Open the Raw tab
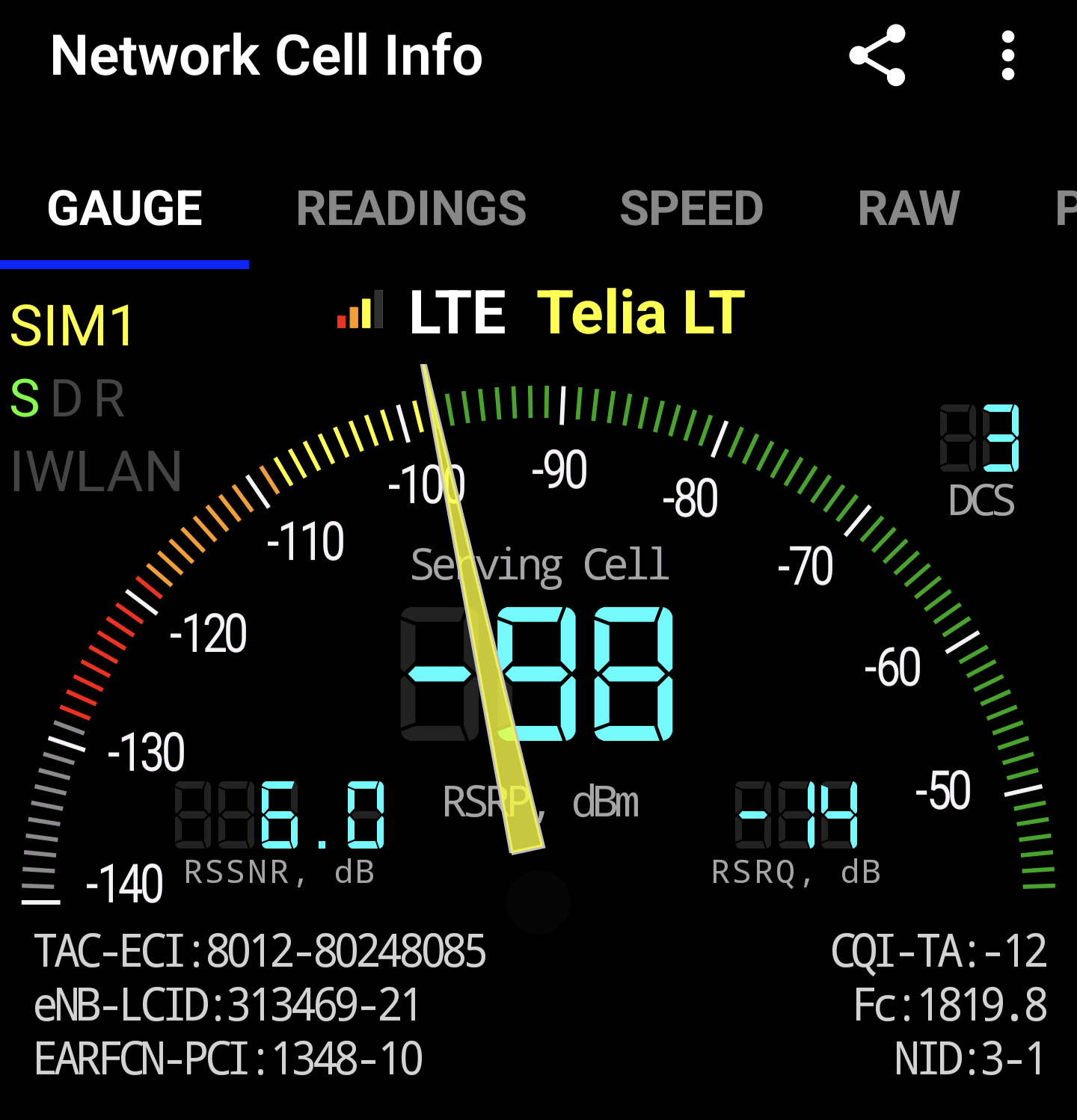 click(x=908, y=209)
